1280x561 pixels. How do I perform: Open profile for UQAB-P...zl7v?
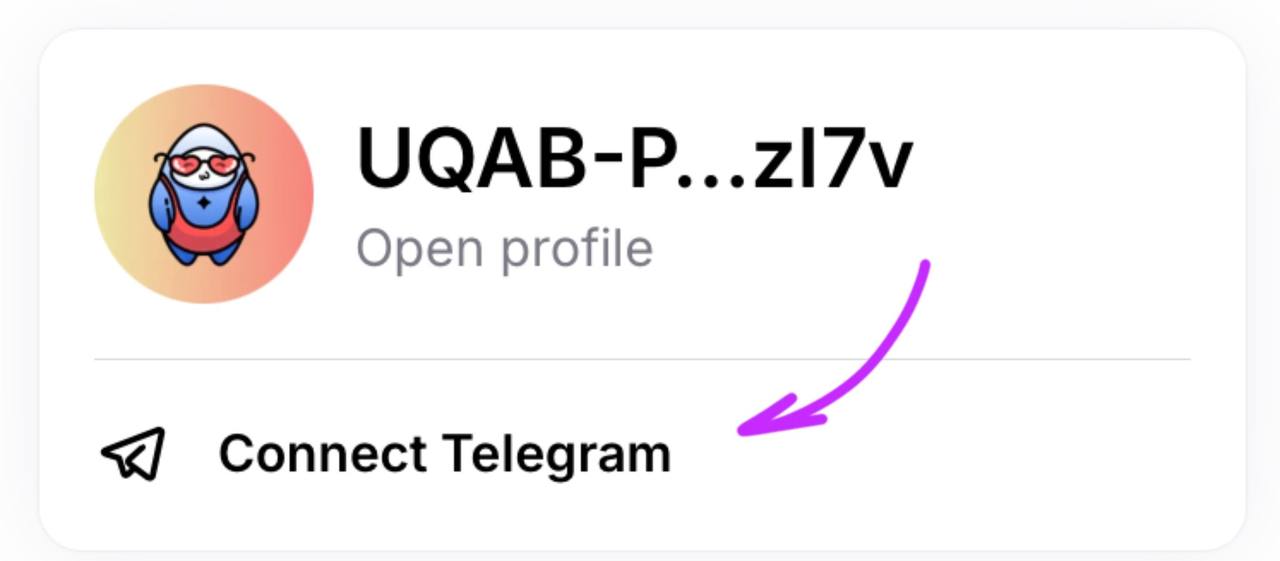pos(504,248)
